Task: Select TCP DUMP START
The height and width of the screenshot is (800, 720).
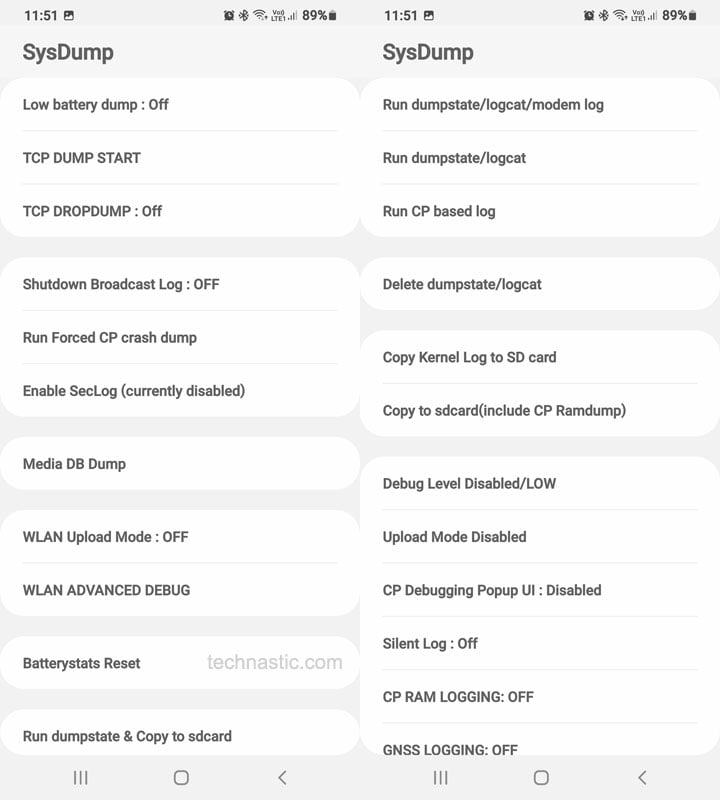Action: pos(180,158)
